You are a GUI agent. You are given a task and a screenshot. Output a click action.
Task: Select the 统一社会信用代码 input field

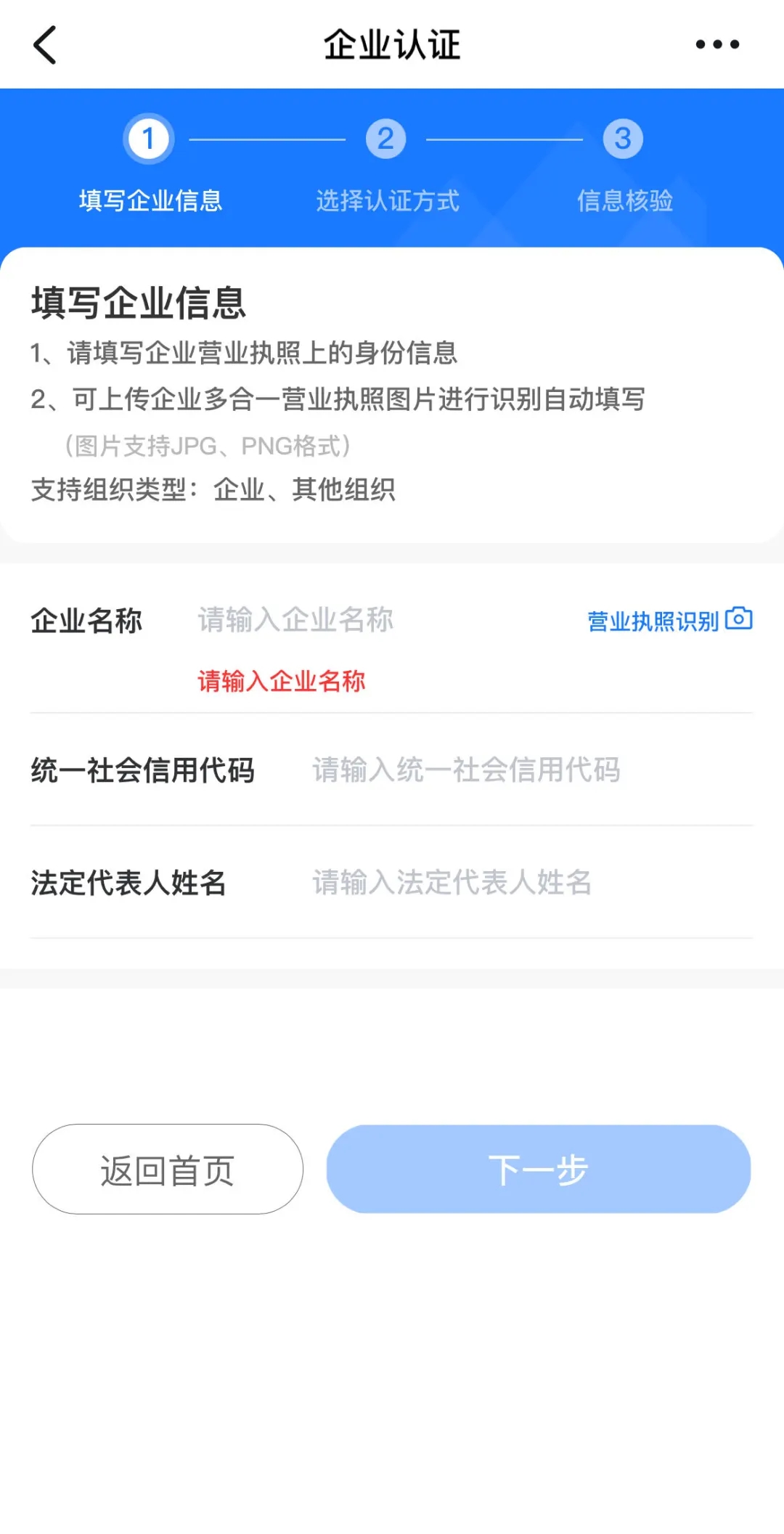tap(531, 770)
